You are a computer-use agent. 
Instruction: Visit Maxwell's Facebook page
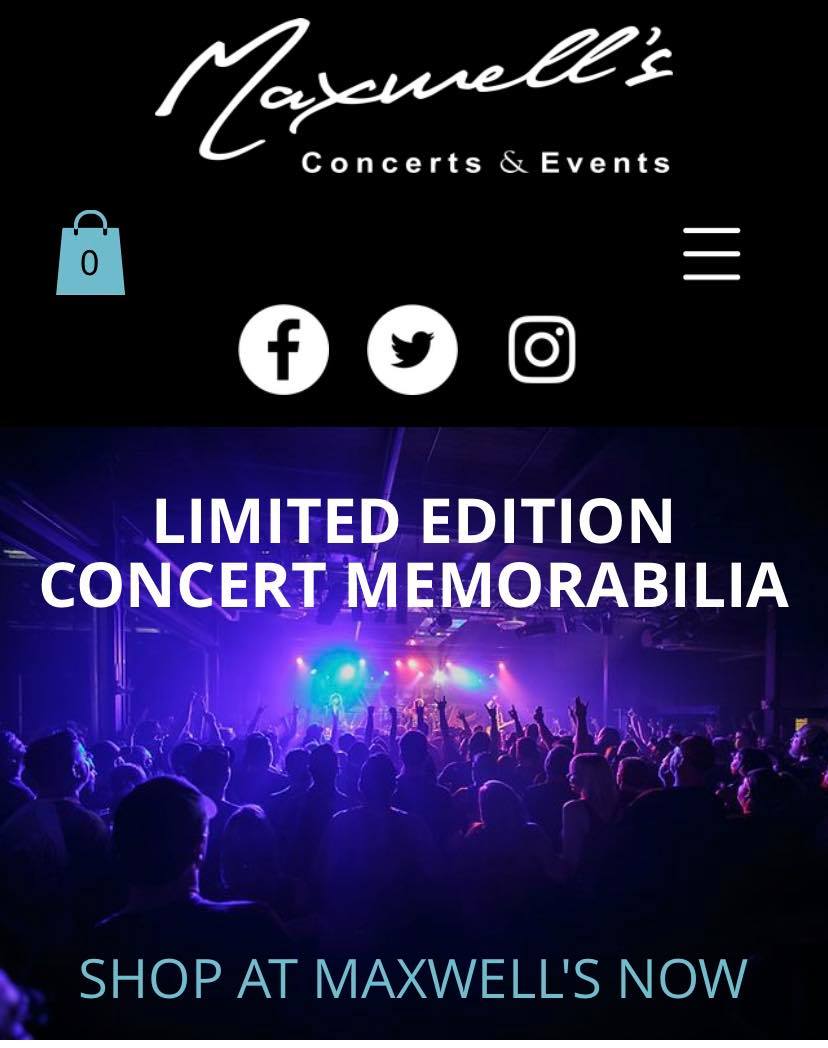(283, 350)
